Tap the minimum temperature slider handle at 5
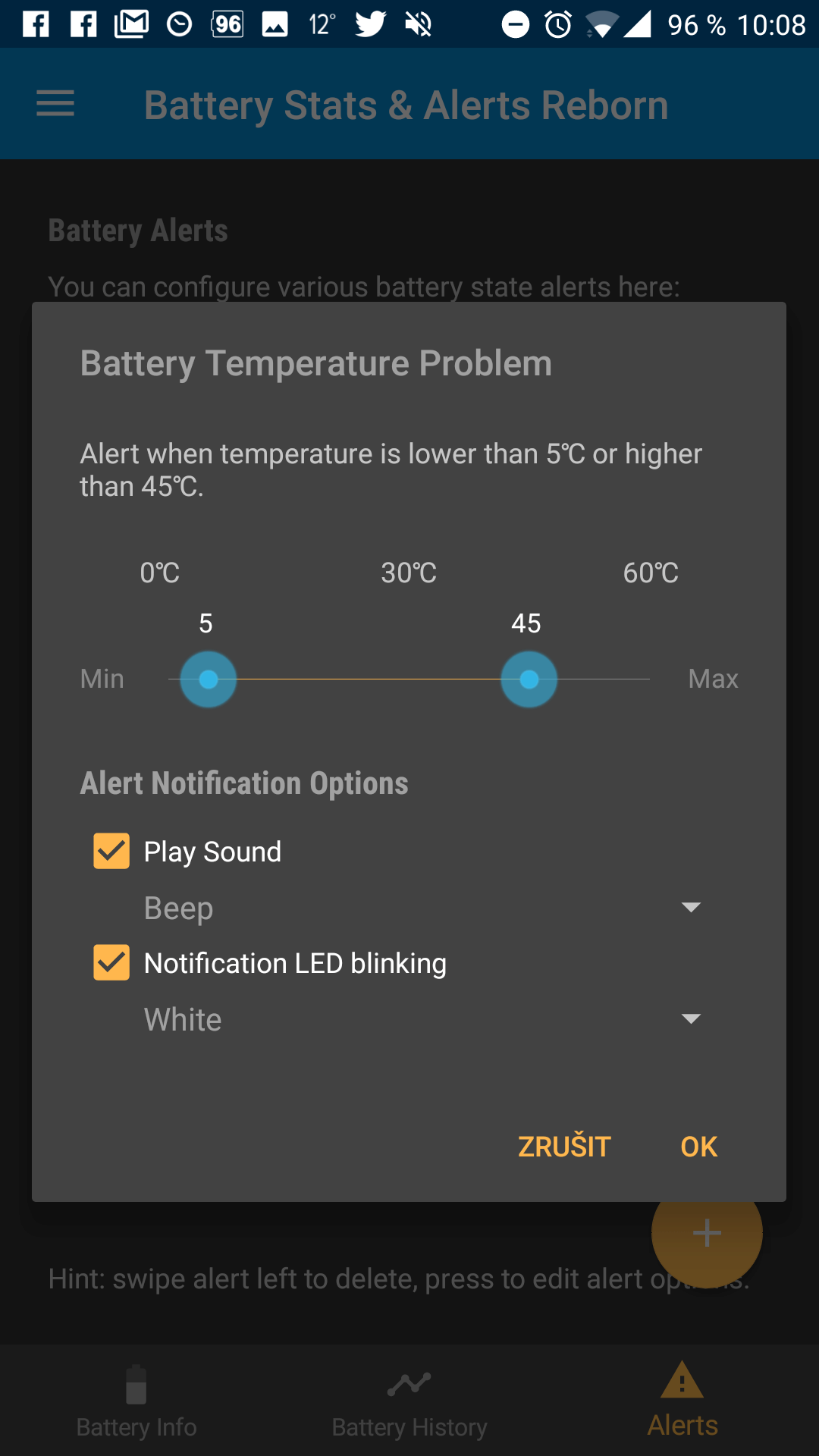This screenshot has height=1456, width=819. [x=208, y=679]
